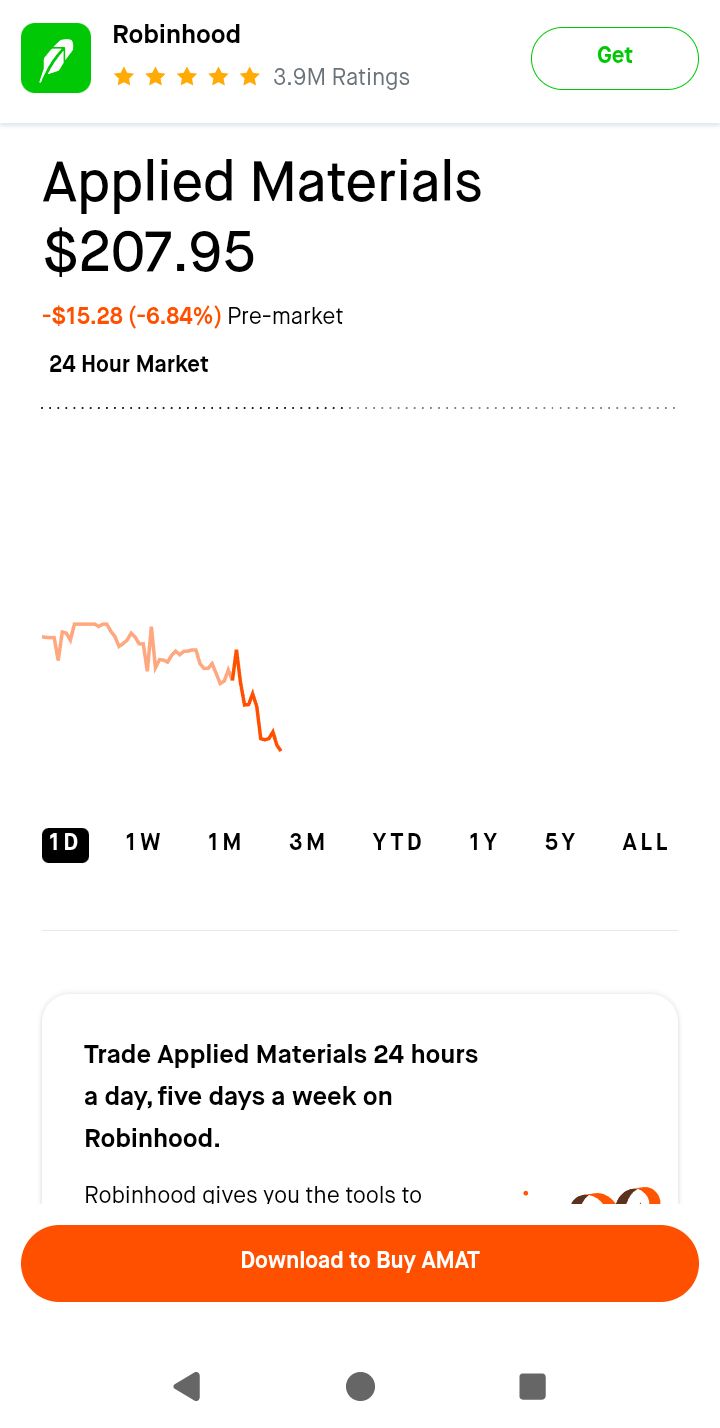Go back with the system back button
The image size is (720, 1428).
point(187,1386)
